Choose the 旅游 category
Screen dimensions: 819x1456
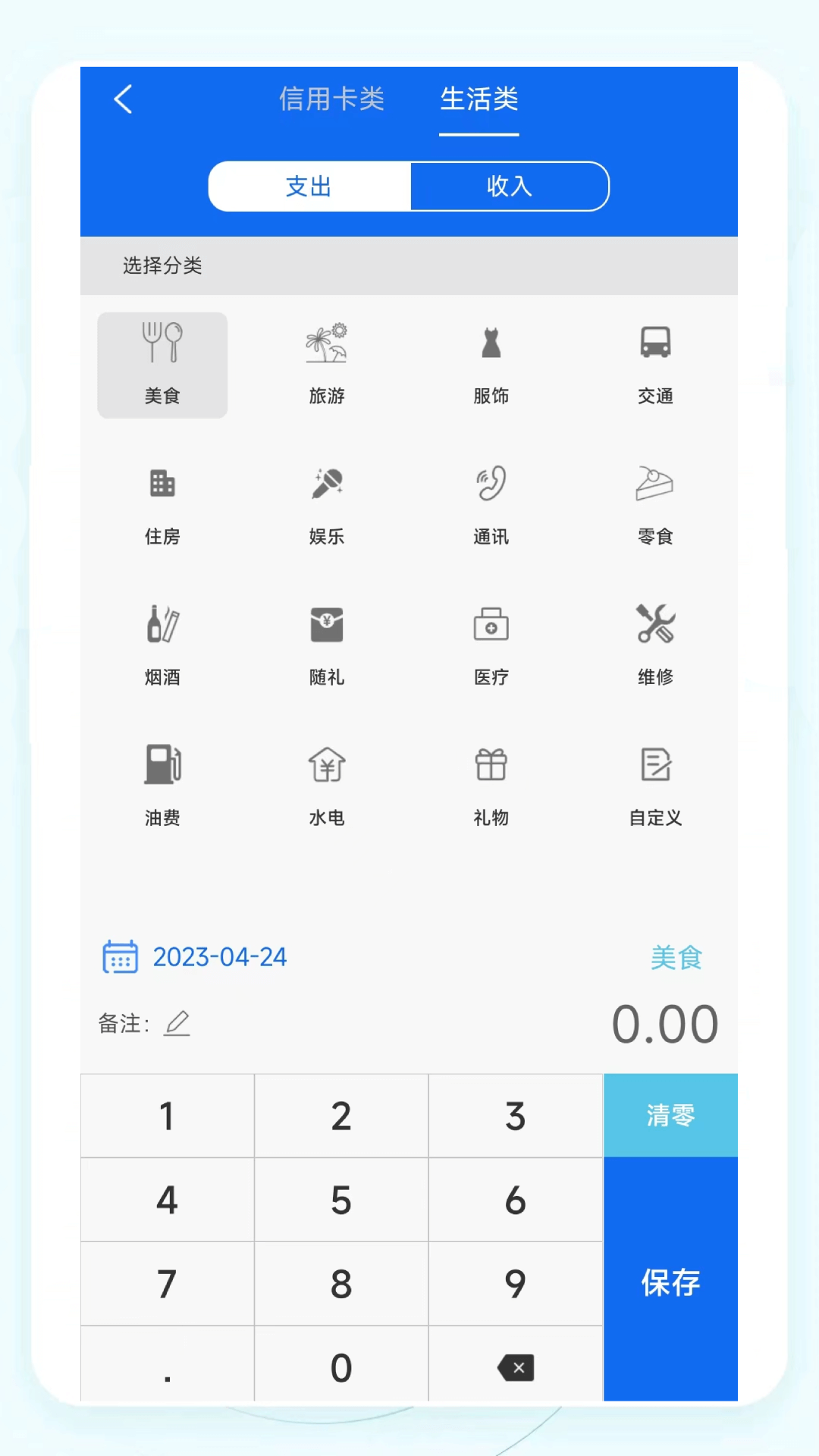click(x=327, y=364)
